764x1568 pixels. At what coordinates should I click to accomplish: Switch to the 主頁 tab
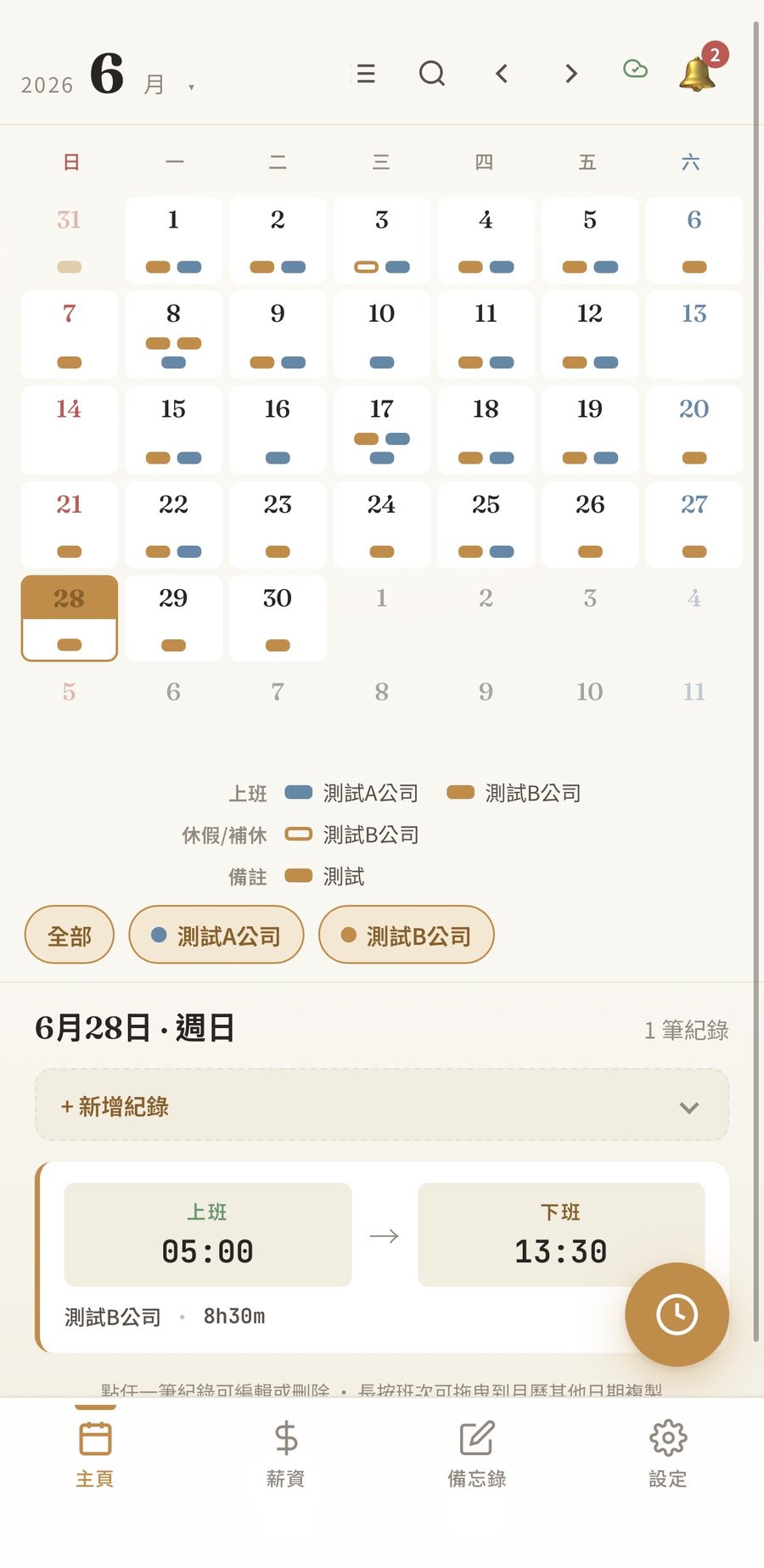pos(95,1454)
